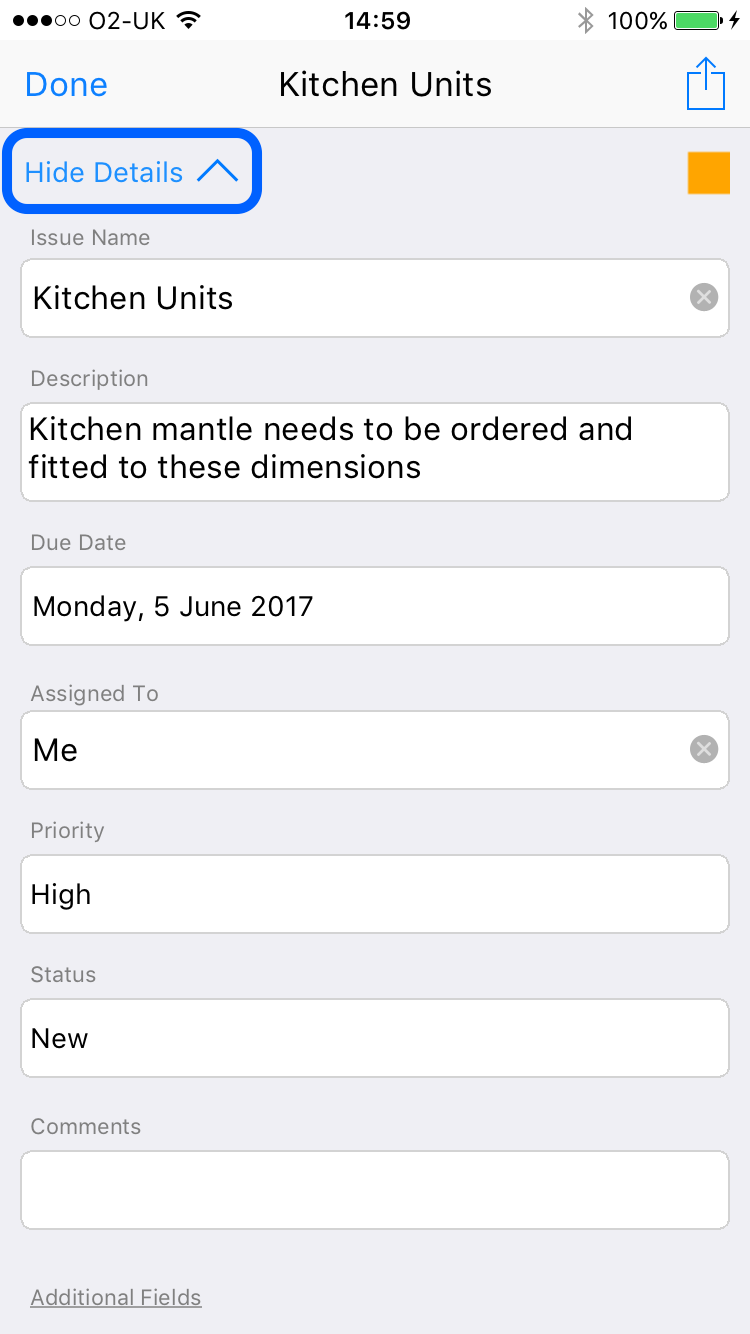
Task: Clear the Assigned To value
Action: tap(704, 749)
